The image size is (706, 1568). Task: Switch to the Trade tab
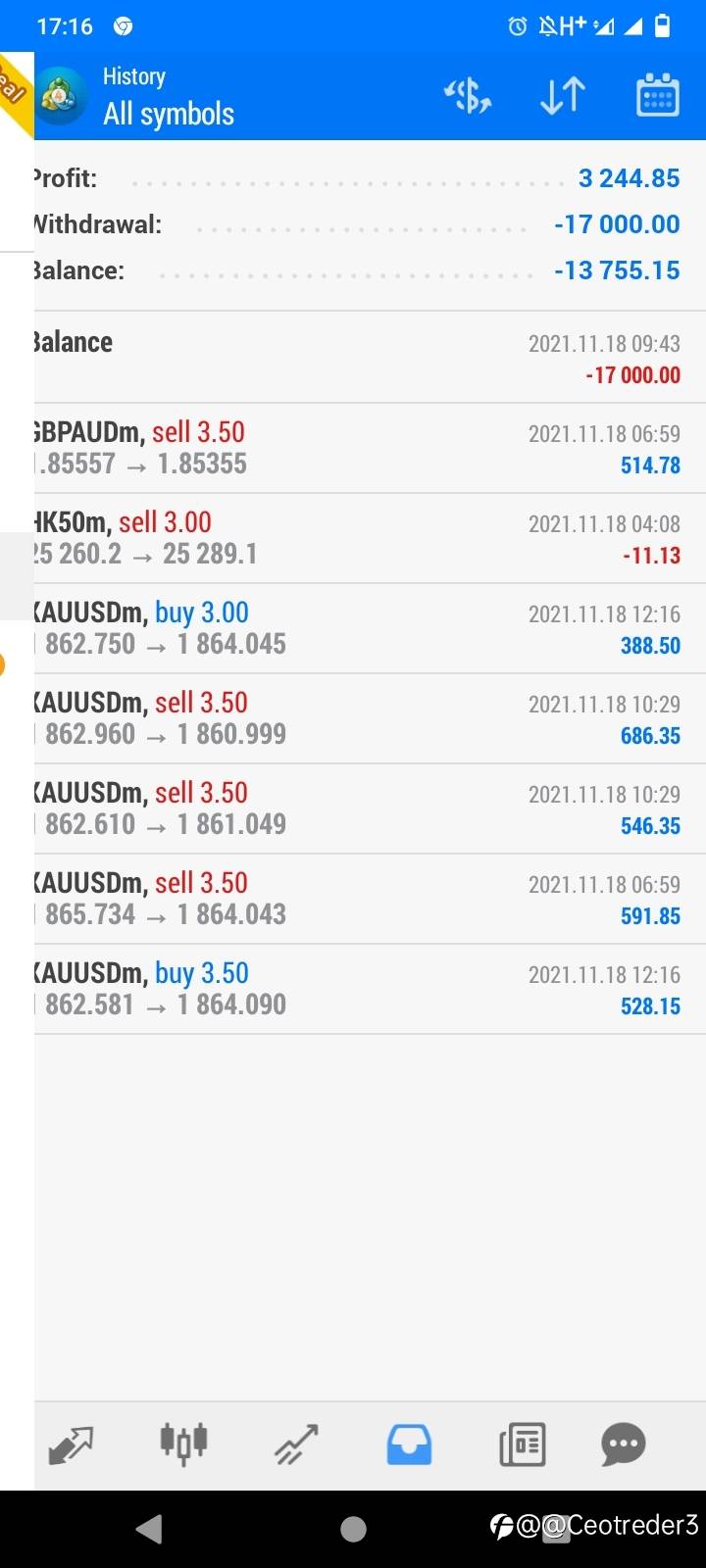(x=296, y=1445)
